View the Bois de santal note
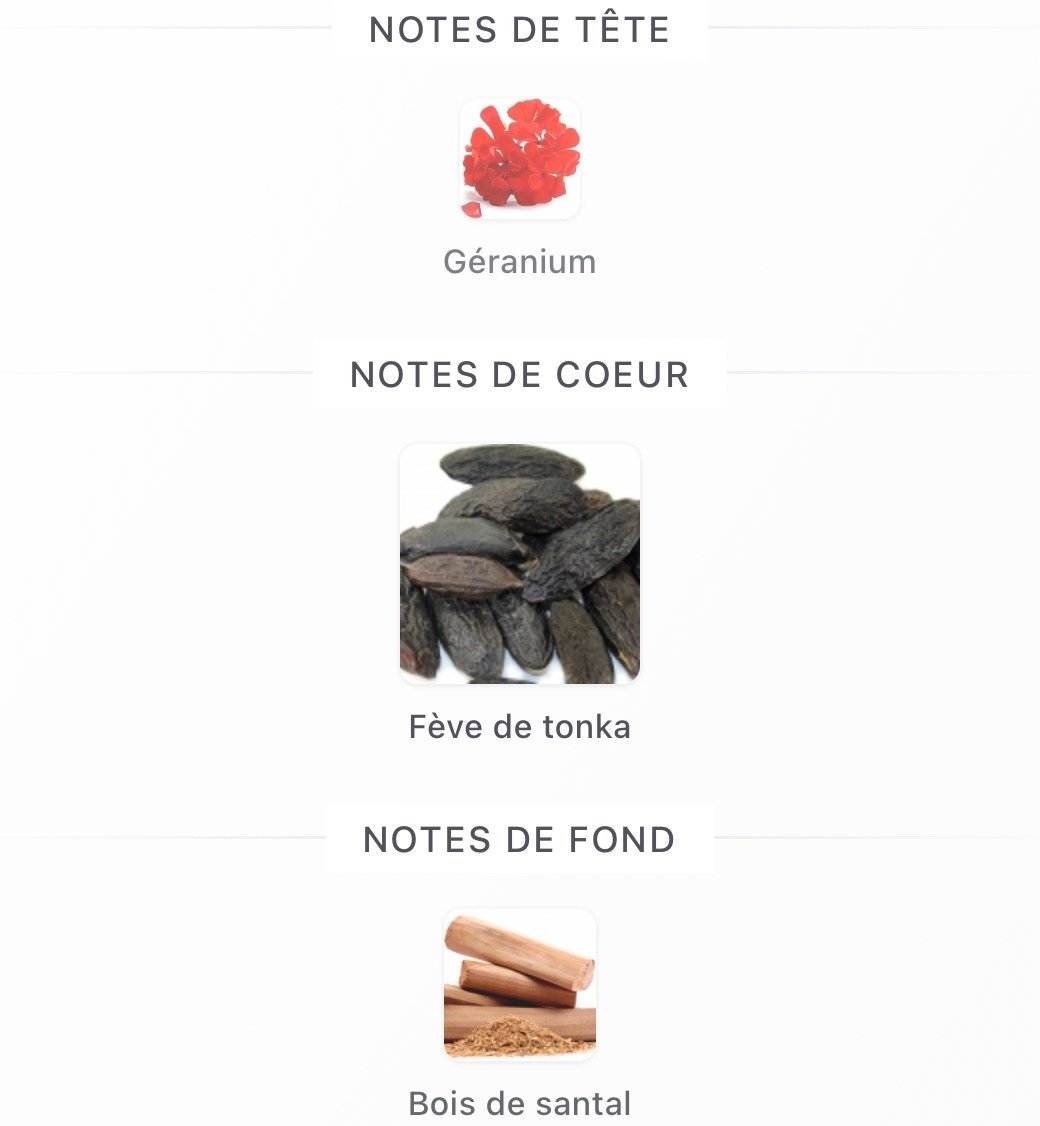 (520, 985)
